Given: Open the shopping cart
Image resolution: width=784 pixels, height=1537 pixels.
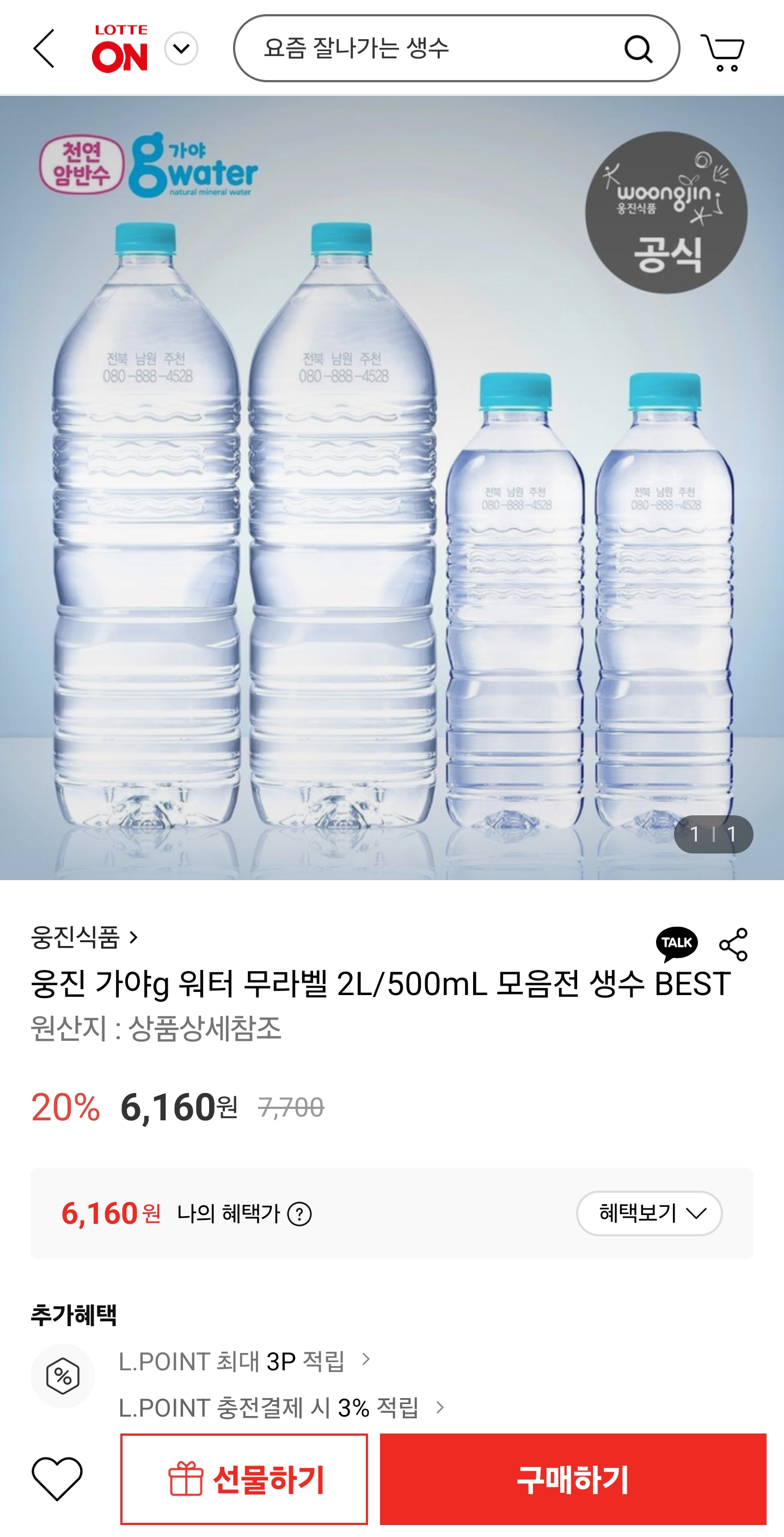Looking at the screenshot, I should pos(722,52).
